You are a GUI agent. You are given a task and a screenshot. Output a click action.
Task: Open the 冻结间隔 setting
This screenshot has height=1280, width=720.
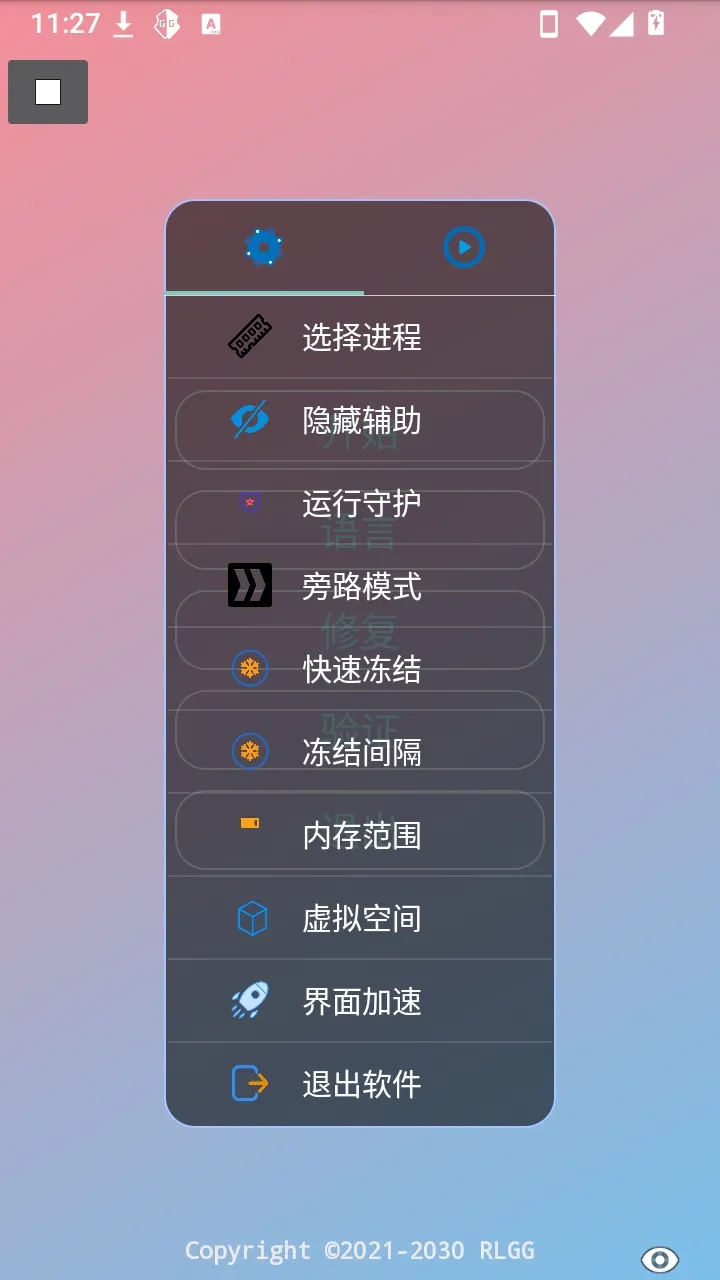(360, 752)
